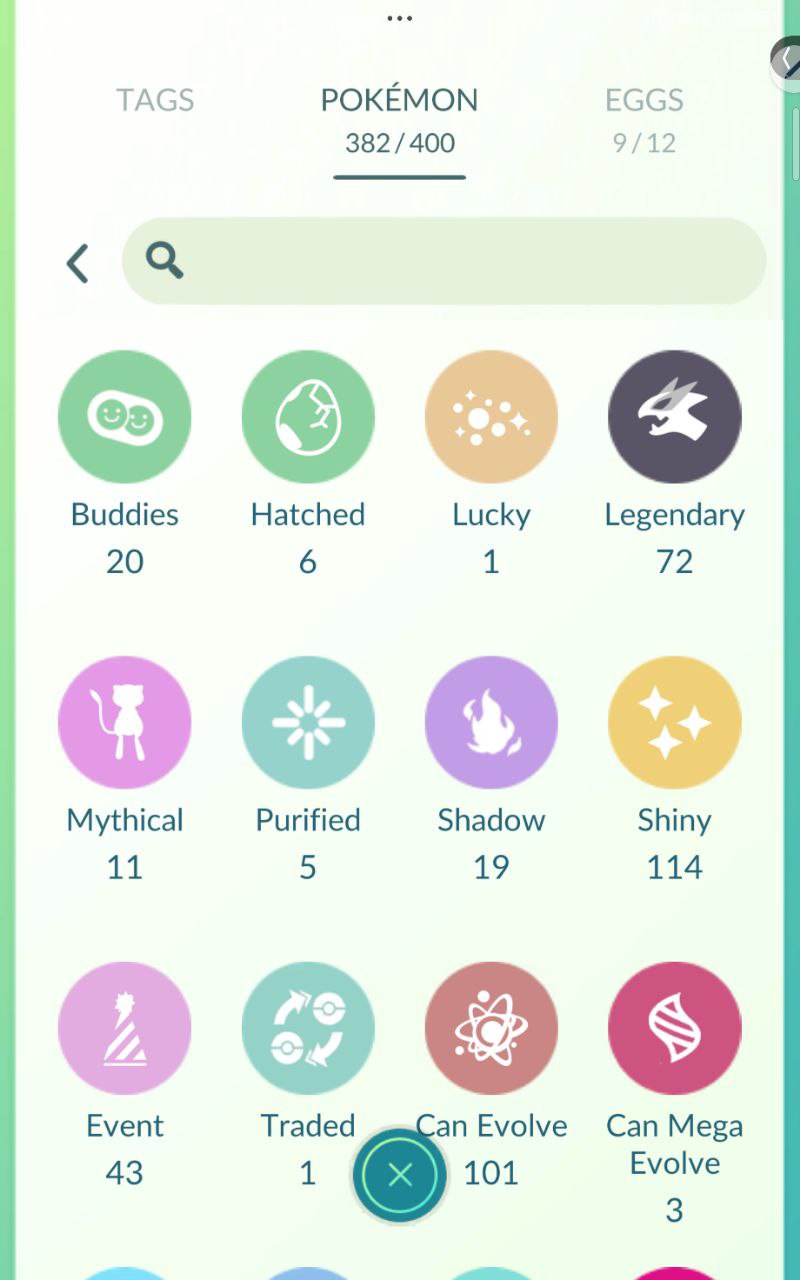Show Legendary Pokémon
Image resolution: width=800 pixels, height=1280 pixels.
[x=674, y=417]
